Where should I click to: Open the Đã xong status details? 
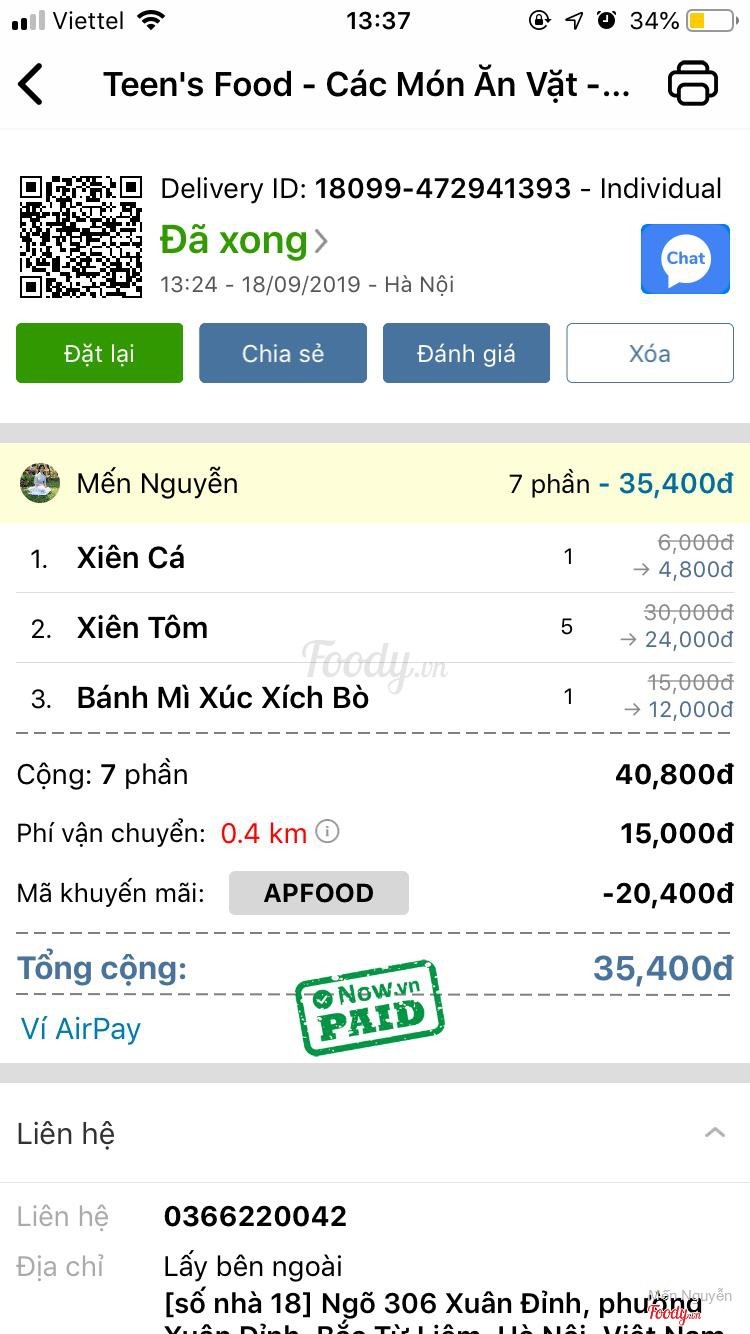[x=244, y=241]
